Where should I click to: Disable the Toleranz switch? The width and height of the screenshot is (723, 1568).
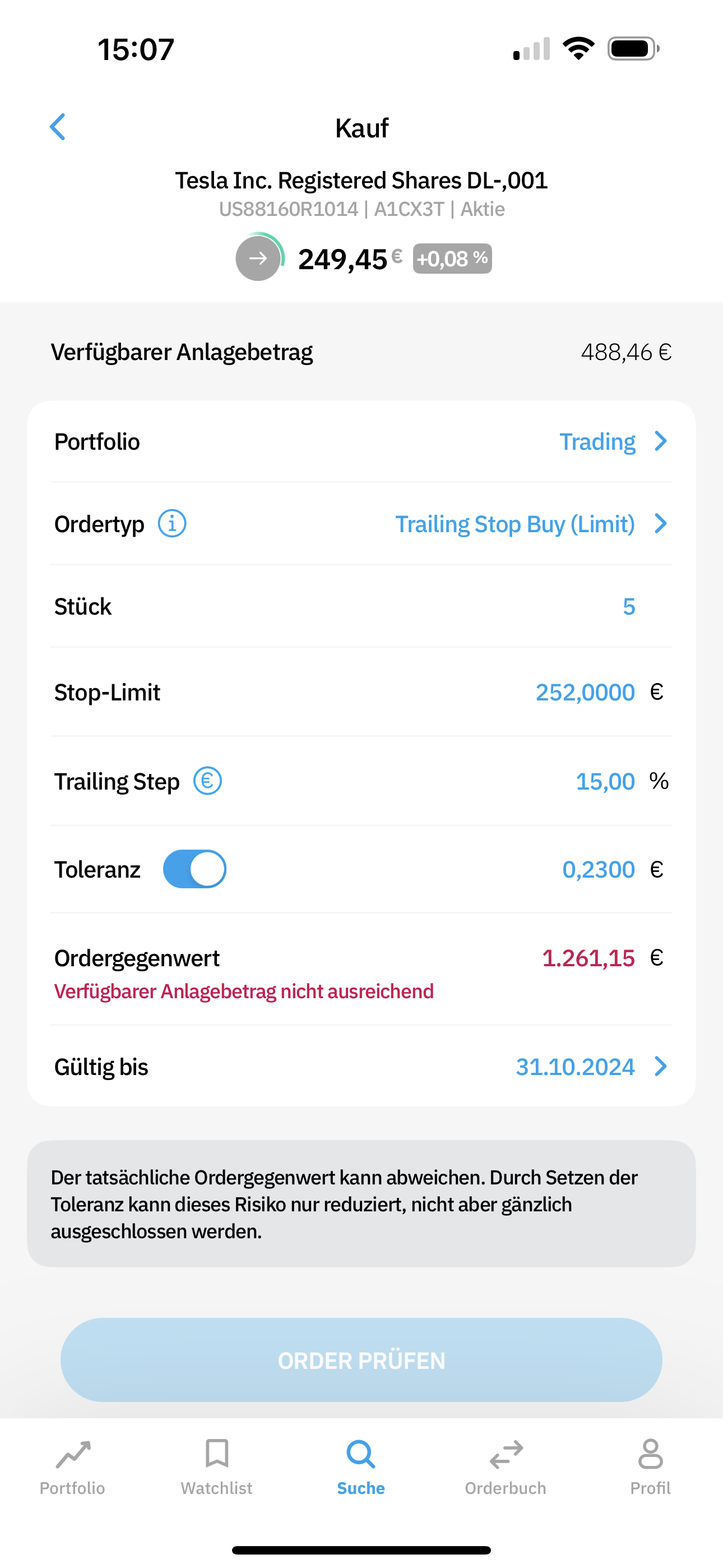194,869
